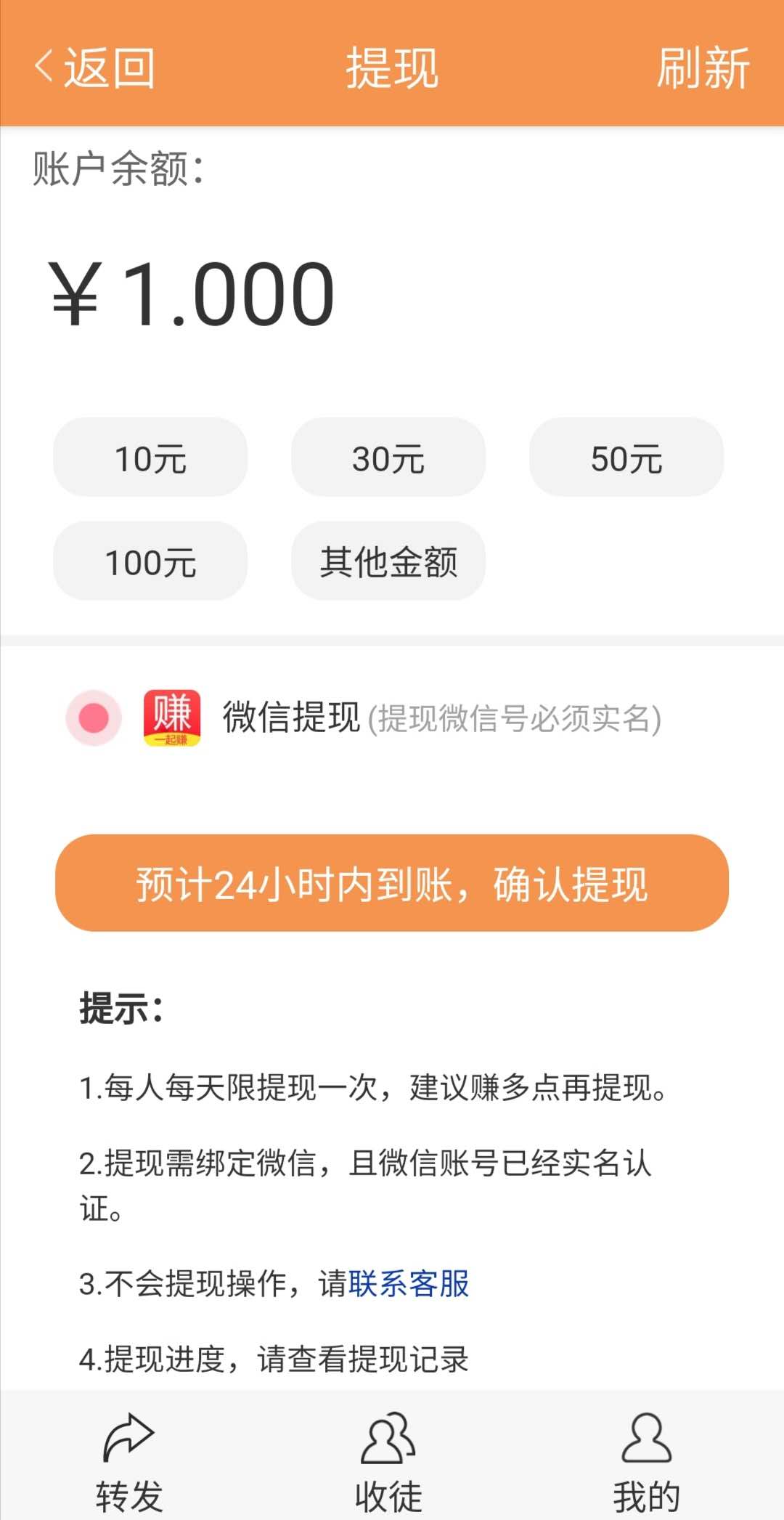This screenshot has width=784, height=1520.
Task: Pick the 50元 withdrawal option
Action: (626, 458)
